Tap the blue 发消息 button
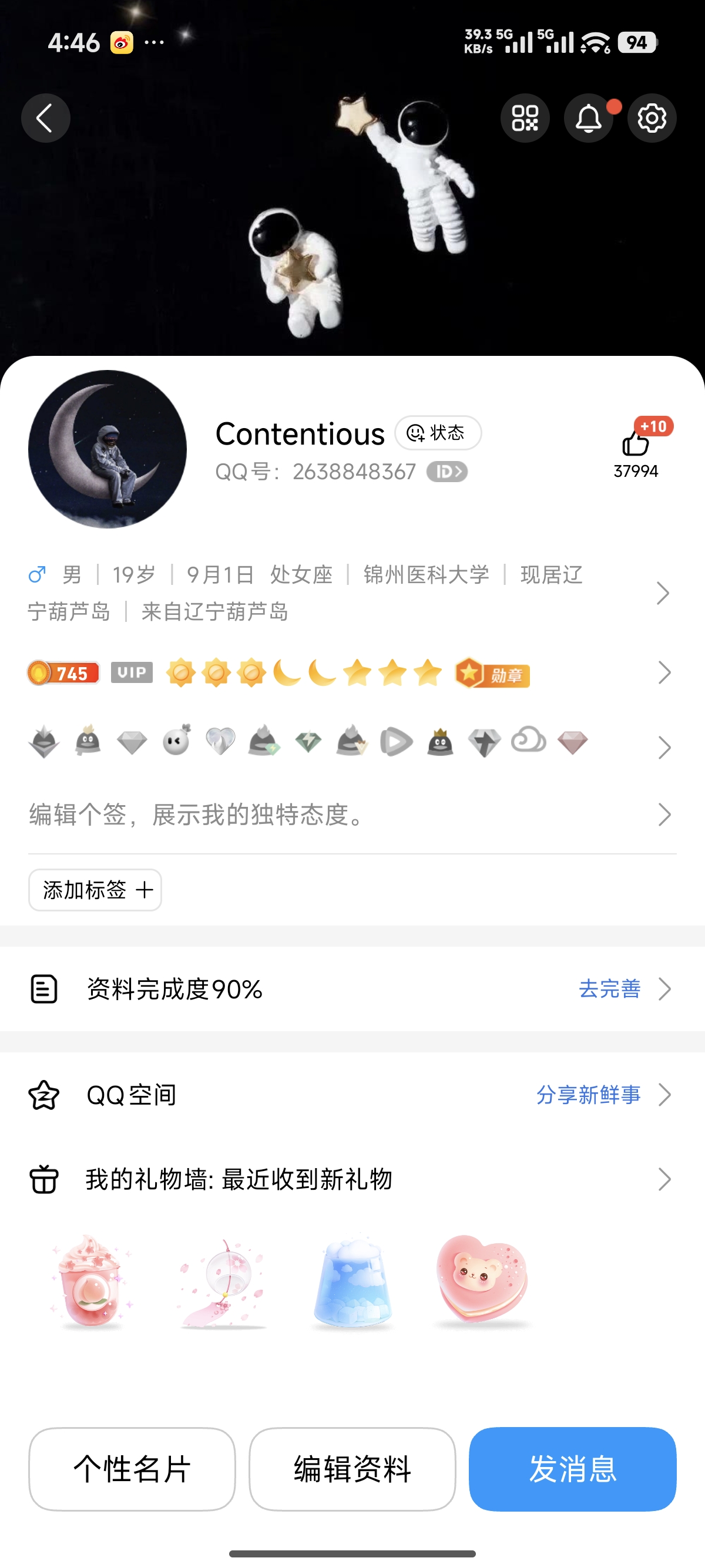705x1568 pixels. pos(572,1469)
